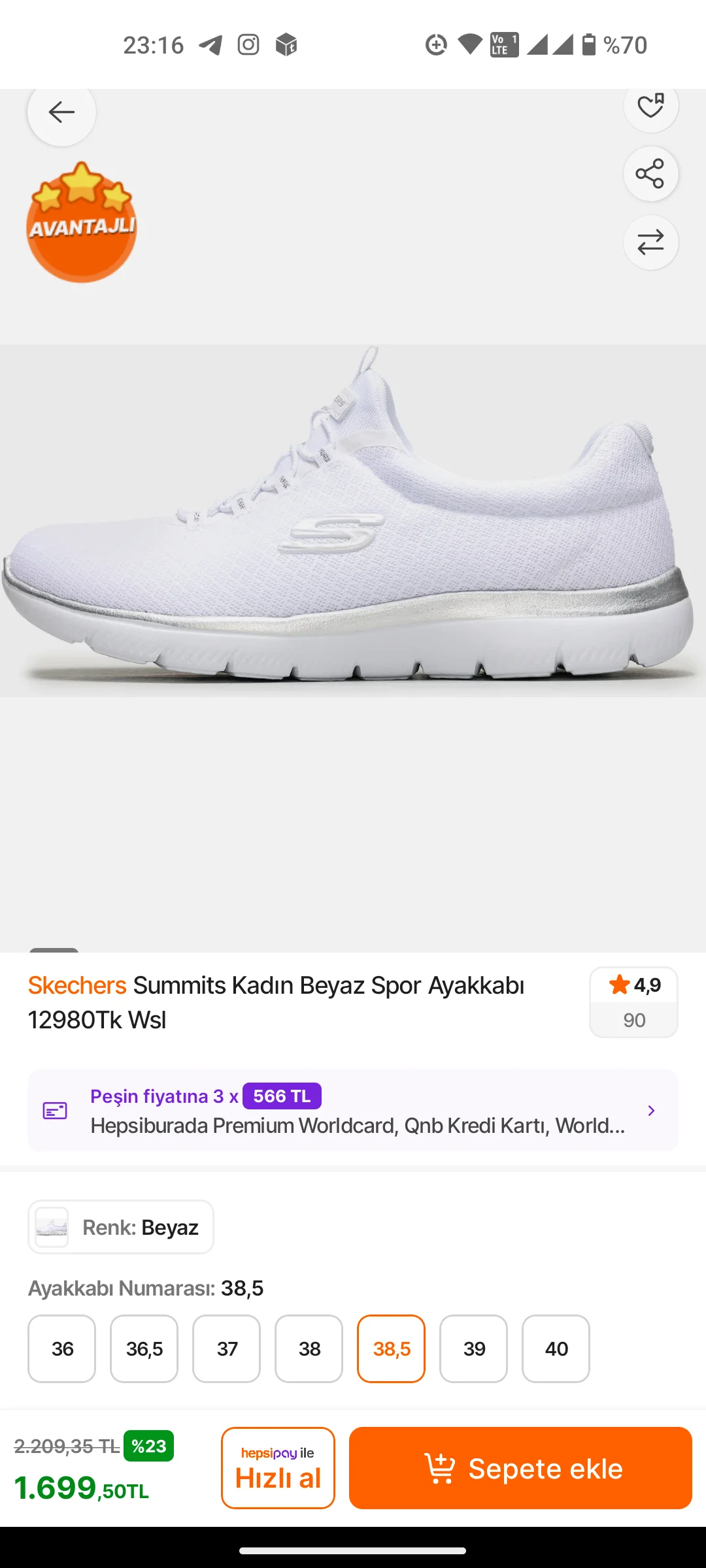The image size is (706, 1568).
Task: Share this Skechers product
Action: coord(650,174)
